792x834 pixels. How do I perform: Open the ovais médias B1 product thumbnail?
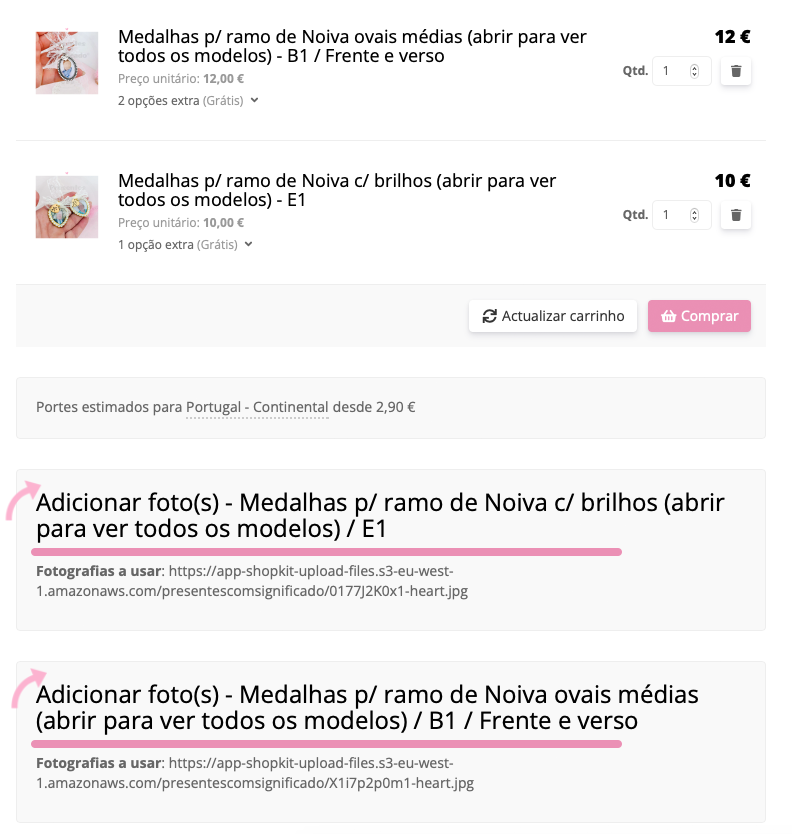pyautogui.click(x=67, y=63)
